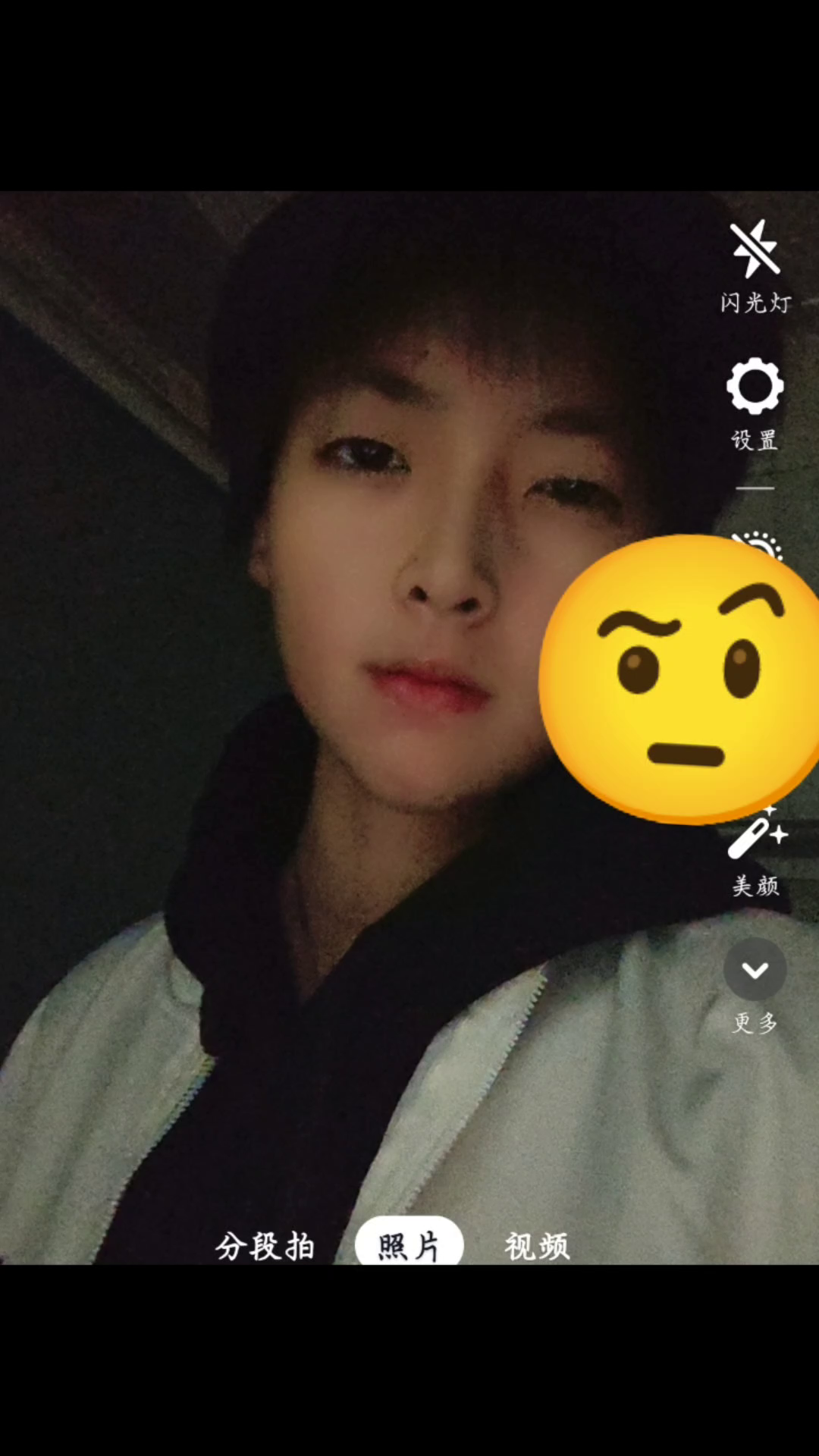Select the 照片 photo mode
The width and height of the screenshot is (819, 1456).
click(409, 1244)
